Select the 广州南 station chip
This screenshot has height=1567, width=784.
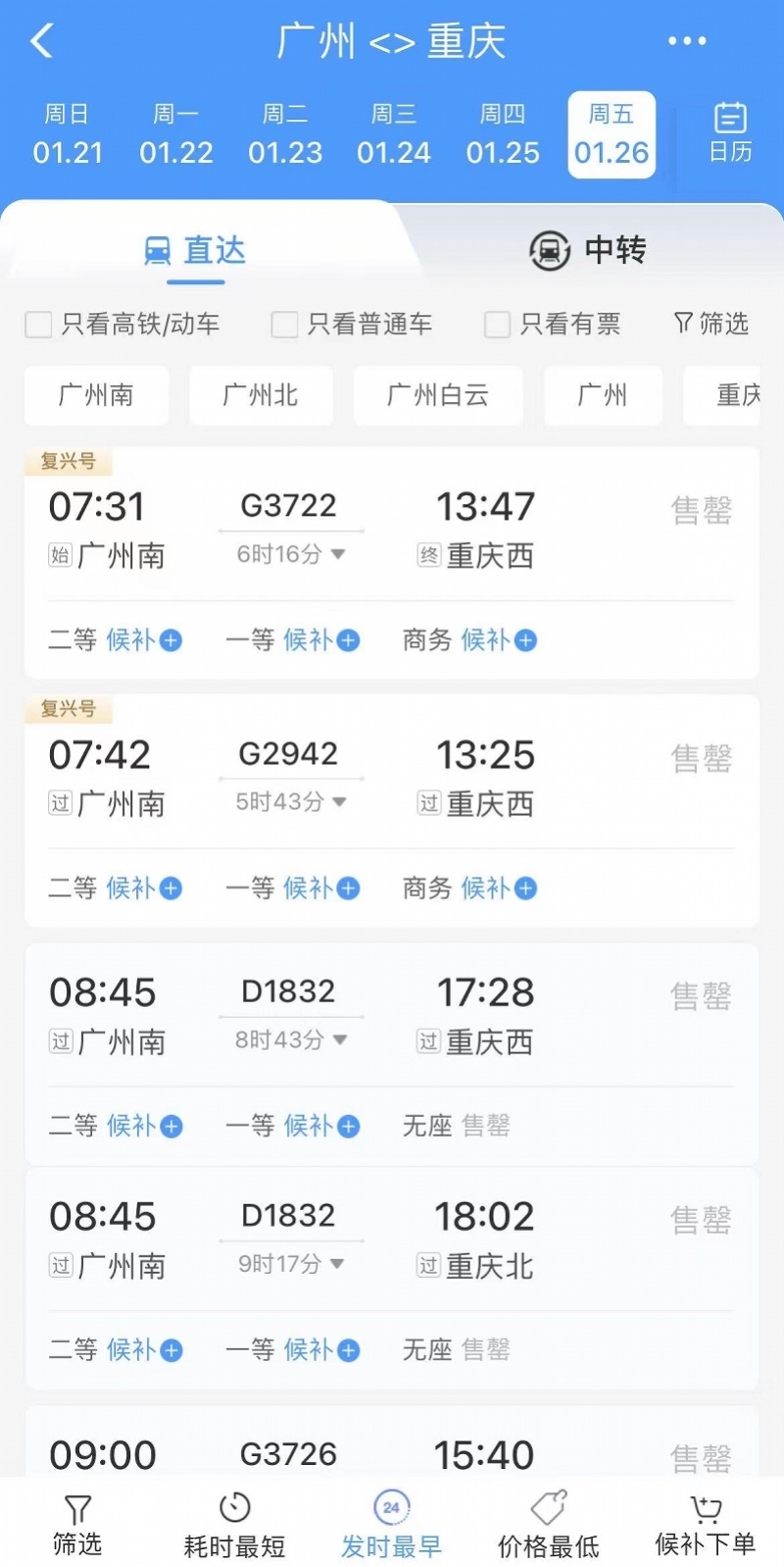(x=96, y=395)
